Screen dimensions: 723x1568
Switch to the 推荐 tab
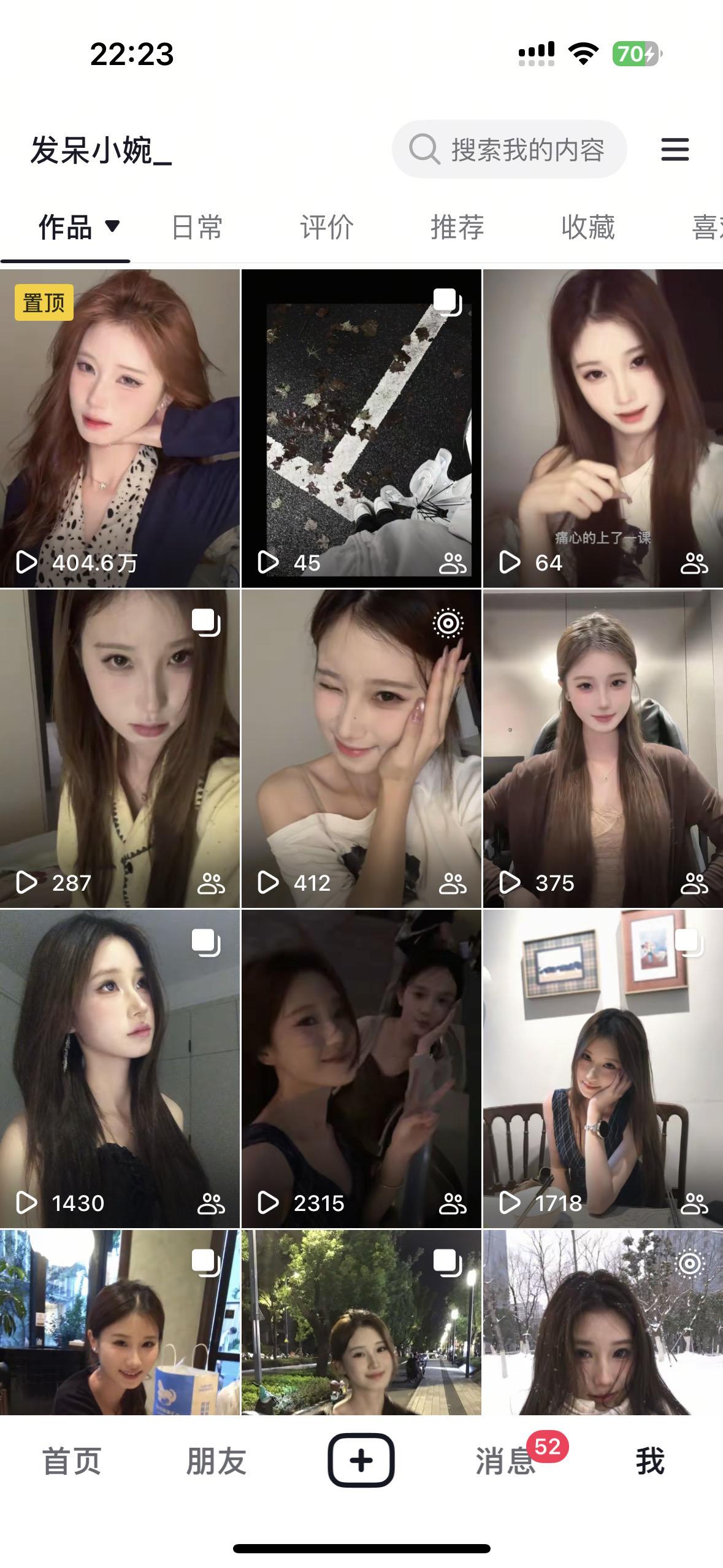(x=457, y=227)
